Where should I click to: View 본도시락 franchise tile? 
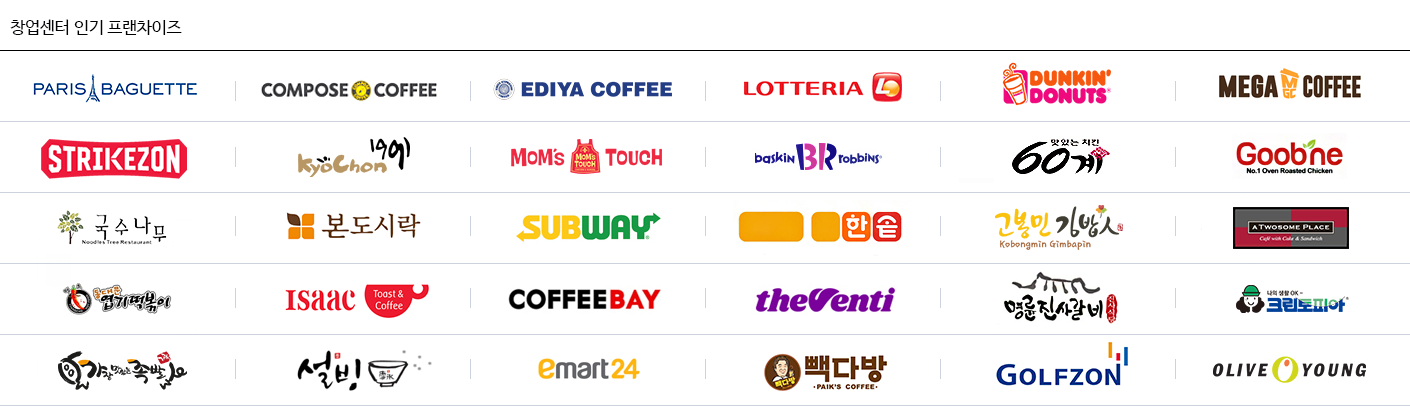pos(353,227)
